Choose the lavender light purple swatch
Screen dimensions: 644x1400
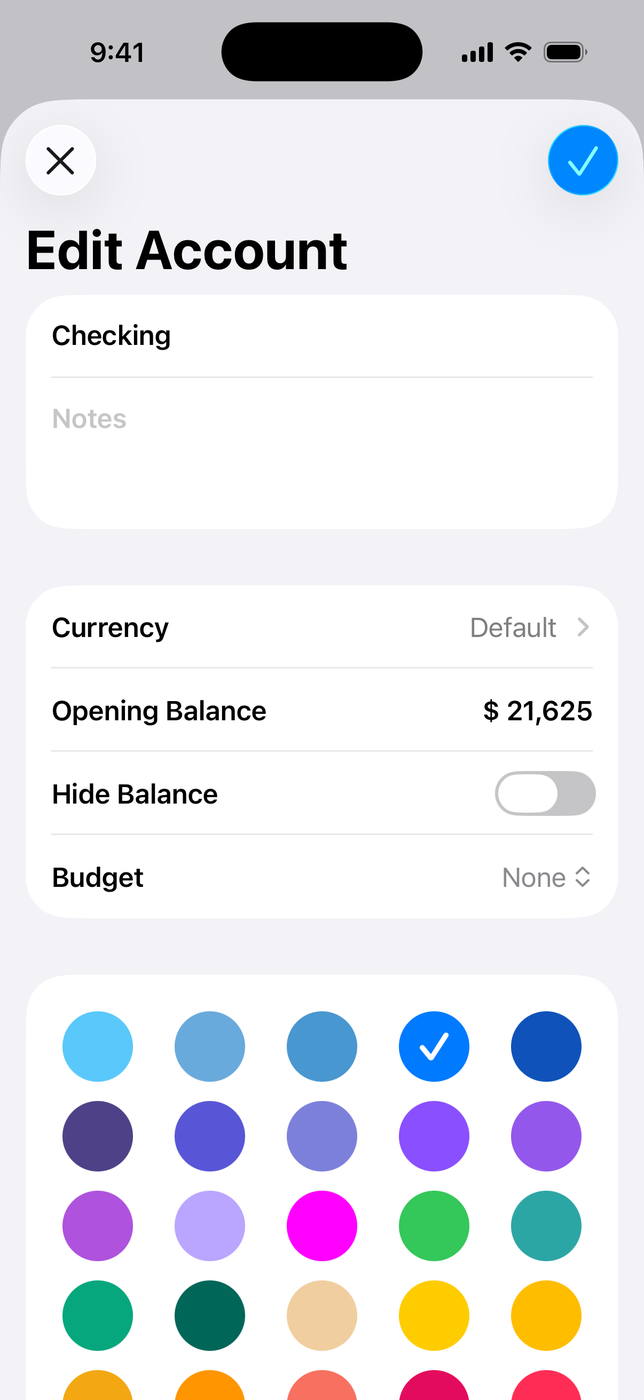coord(210,1226)
